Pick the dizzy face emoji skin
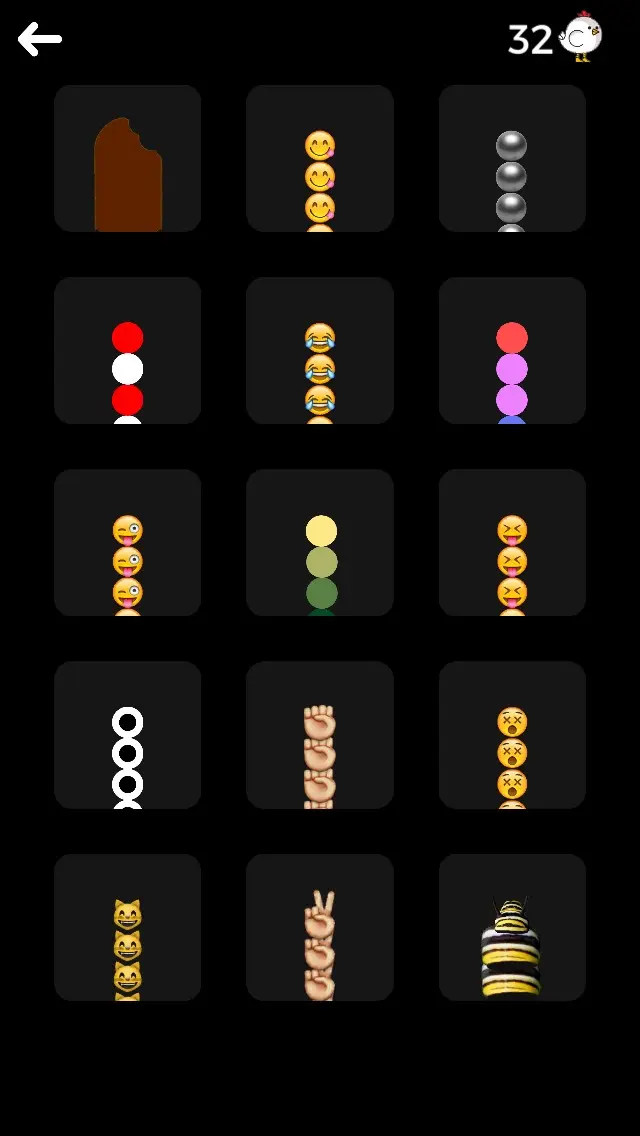Screen dimensions: 640x1136 tap(512, 735)
